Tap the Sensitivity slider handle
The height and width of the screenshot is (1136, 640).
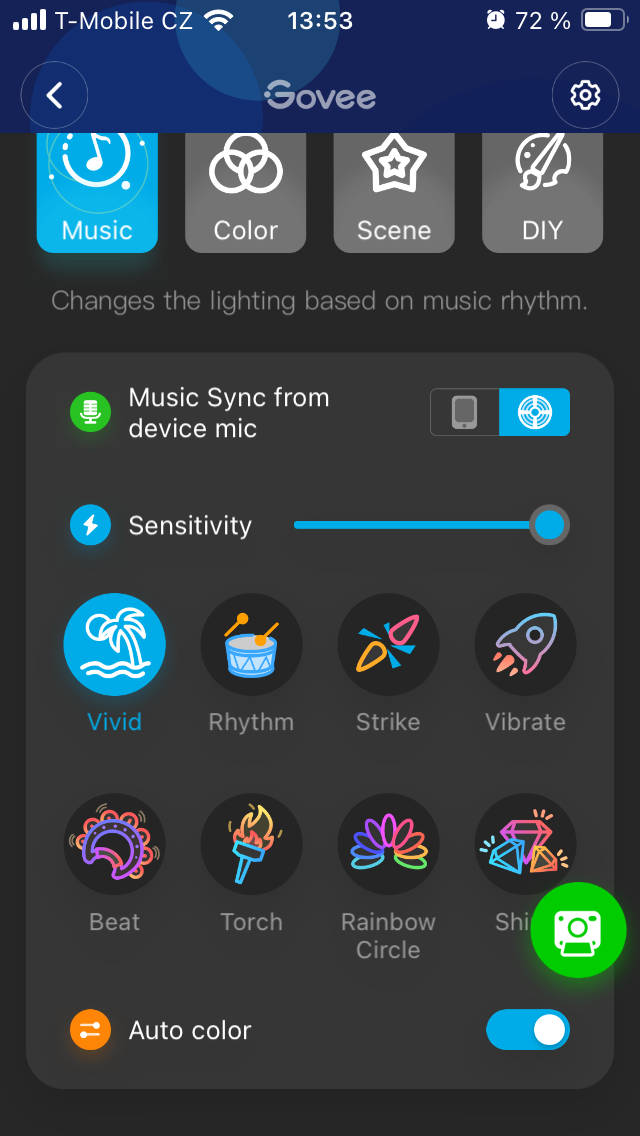549,525
